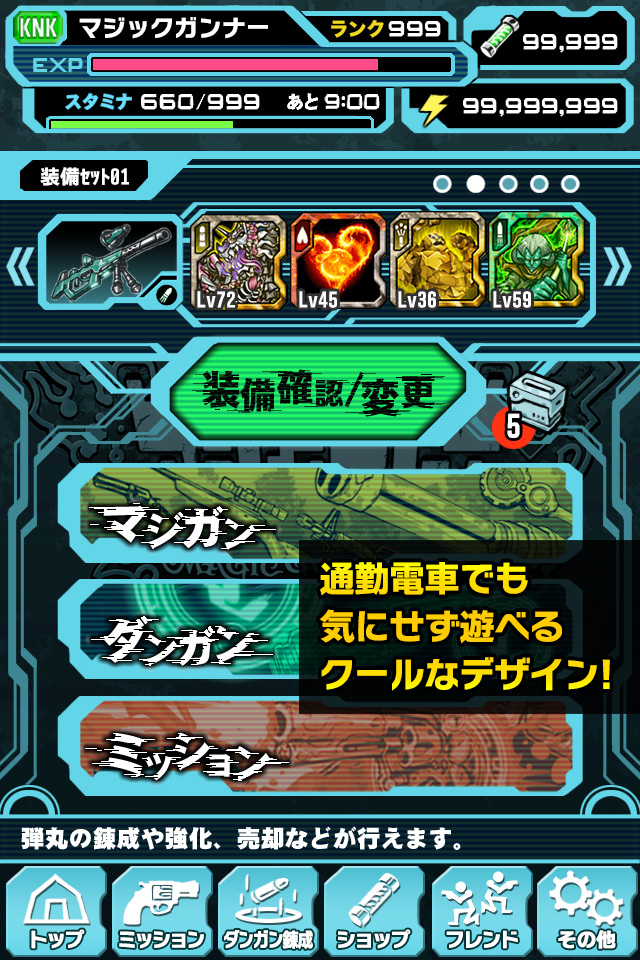The image size is (640, 960).
Task: Go to the previous equipment set arrow
Action: click(x=17, y=265)
